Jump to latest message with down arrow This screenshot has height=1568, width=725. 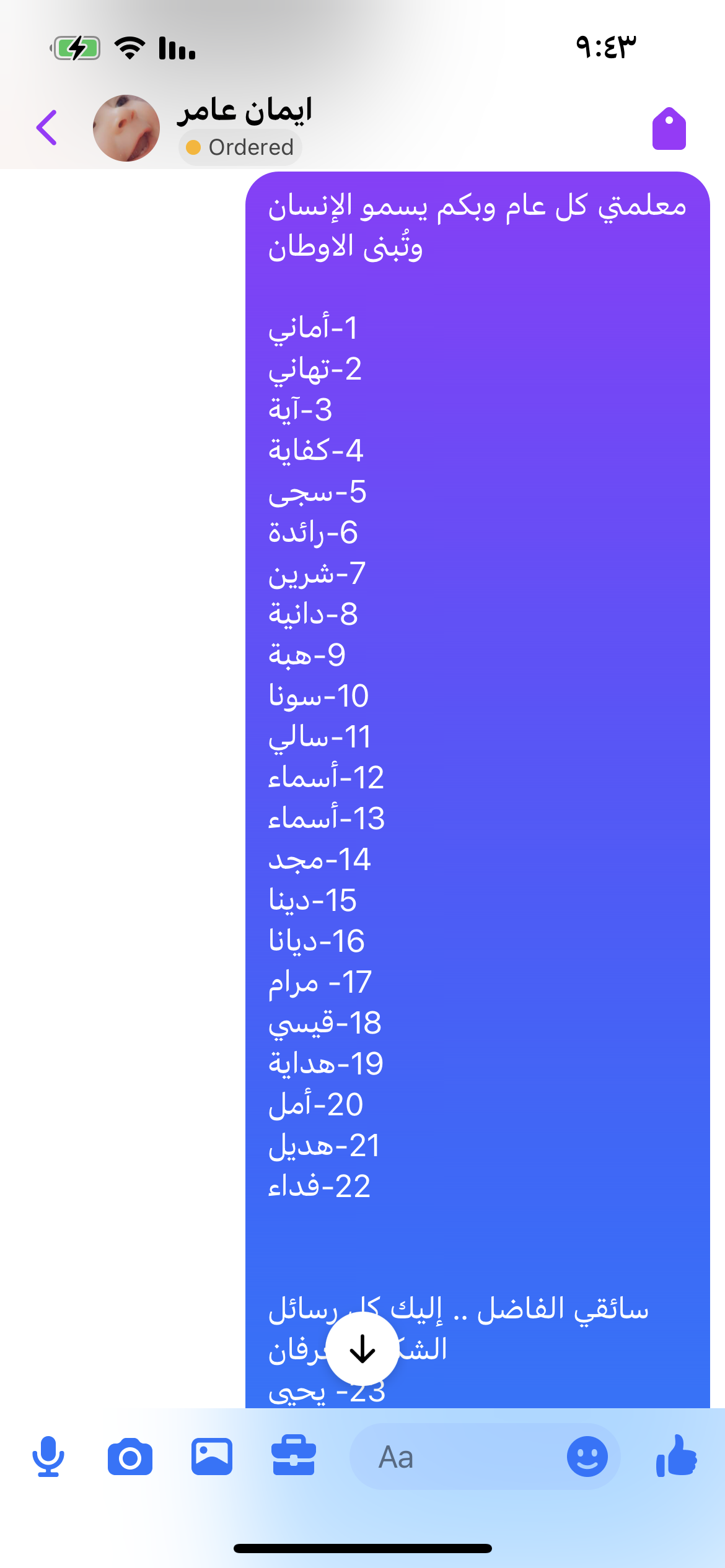pyautogui.click(x=362, y=1348)
